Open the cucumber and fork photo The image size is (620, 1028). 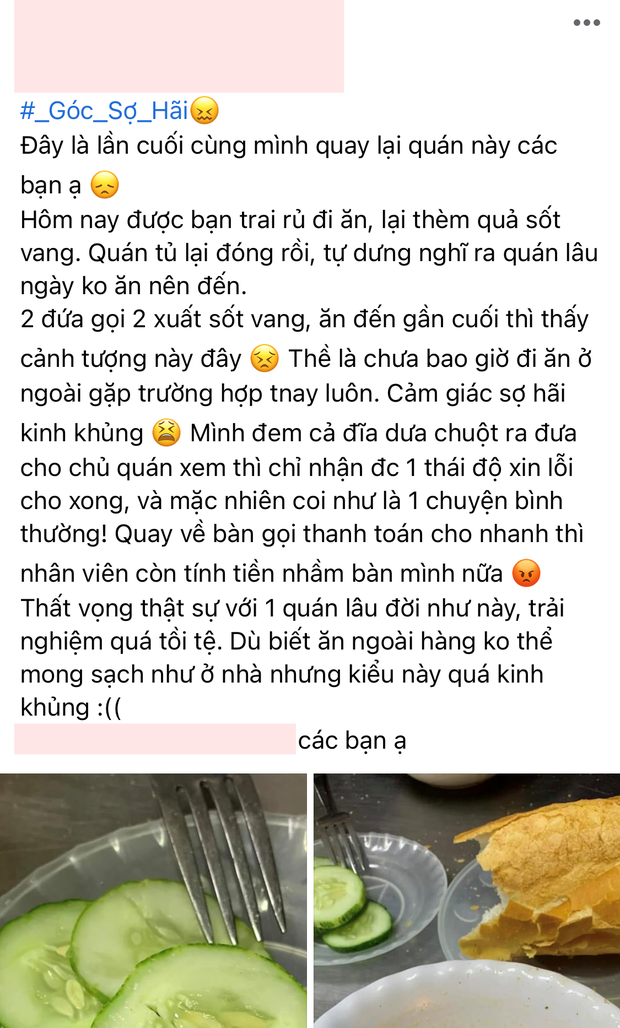tap(154, 900)
